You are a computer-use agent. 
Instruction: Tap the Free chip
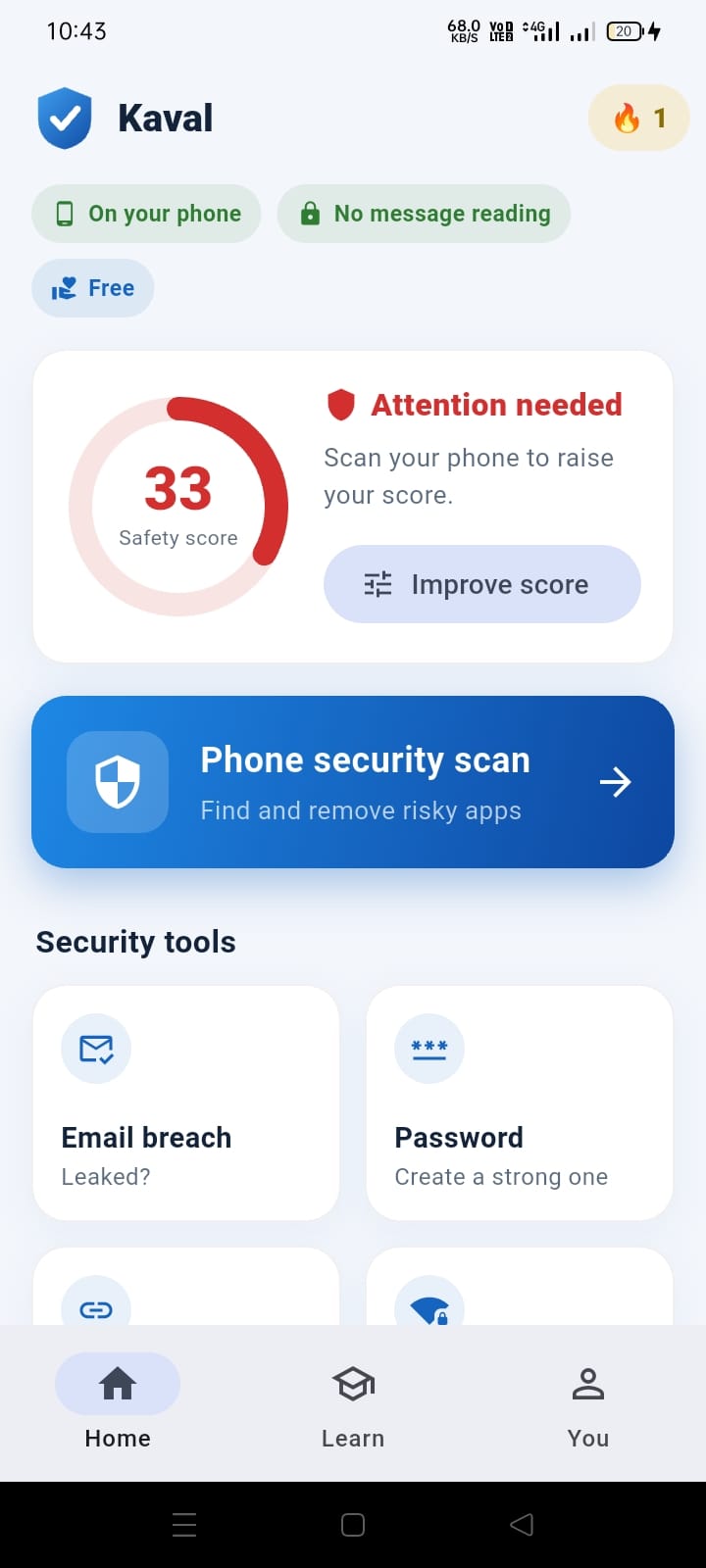(93, 288)
